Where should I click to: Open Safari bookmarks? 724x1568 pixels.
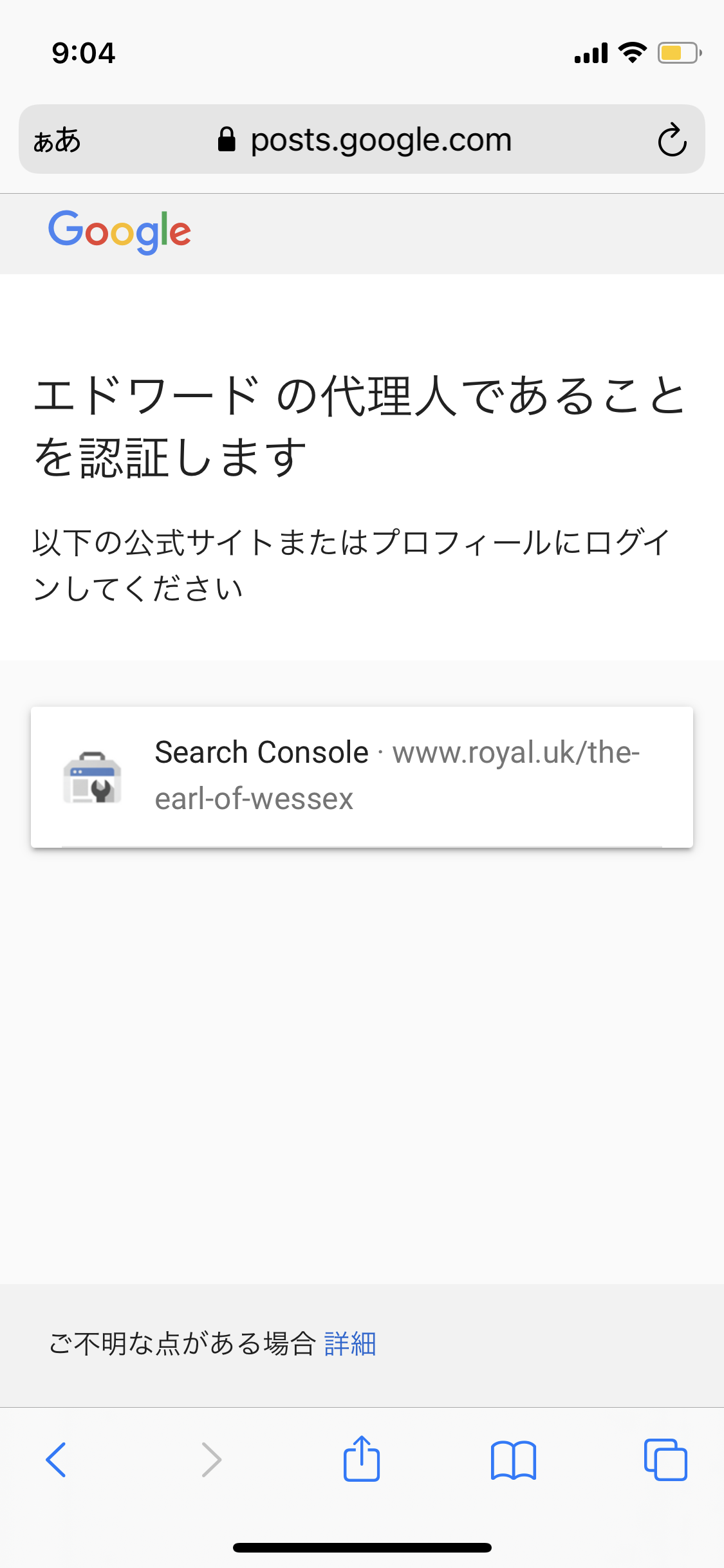513,1459
